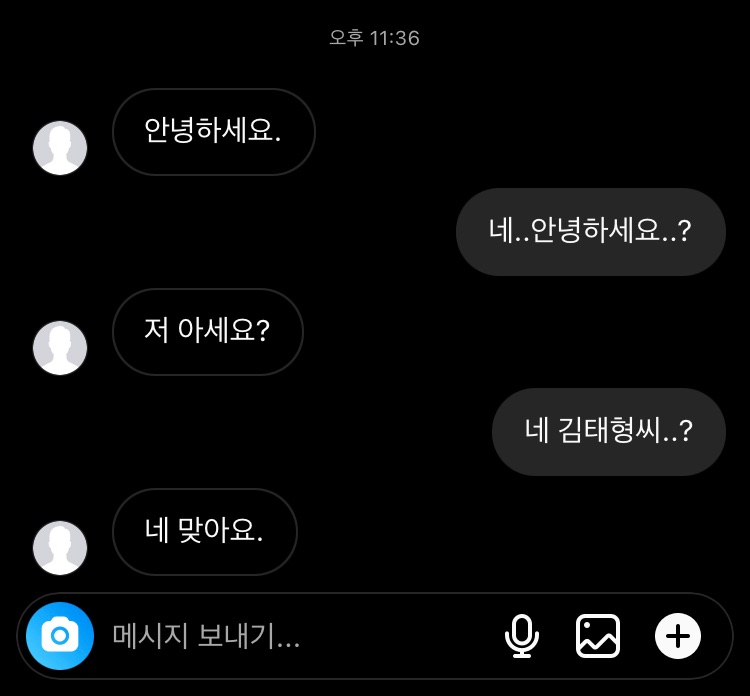Open the photo gallery picker

[x=598, y=636]
